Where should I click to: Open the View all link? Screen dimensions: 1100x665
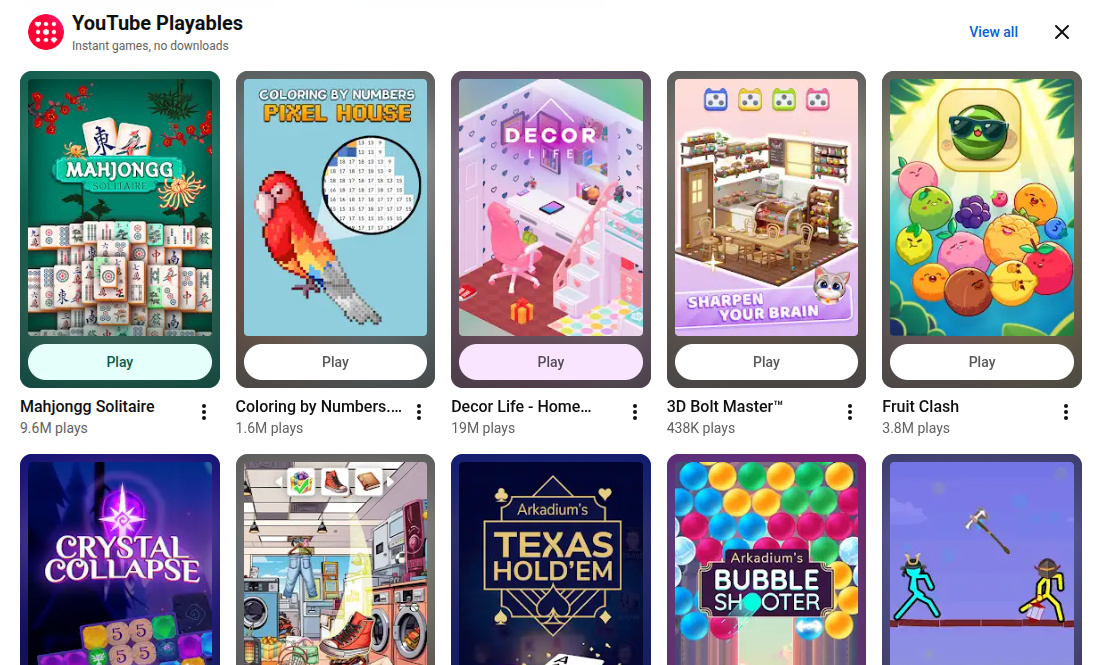click(x=993, y=32)
